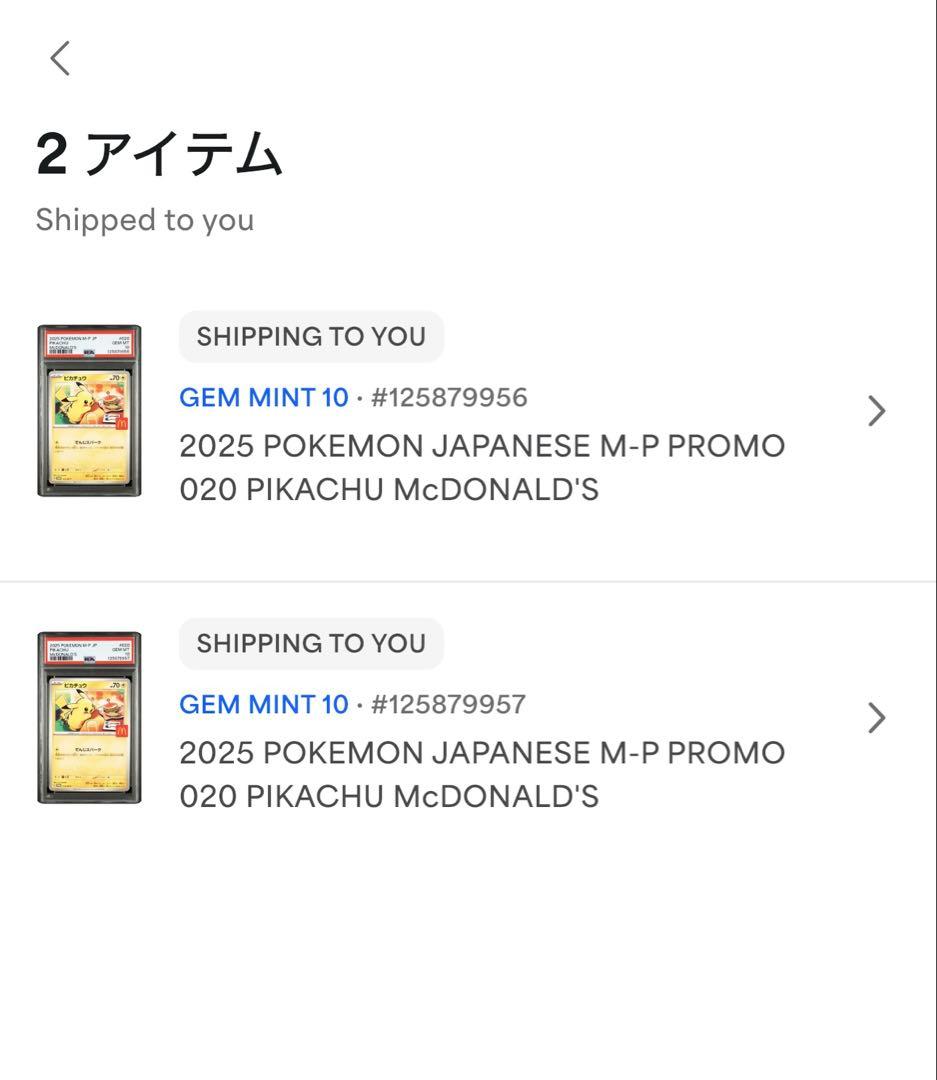Screen dimensions: 937x1080
Task: Open details chevron for item #125879957
Action: coord(875,716)
